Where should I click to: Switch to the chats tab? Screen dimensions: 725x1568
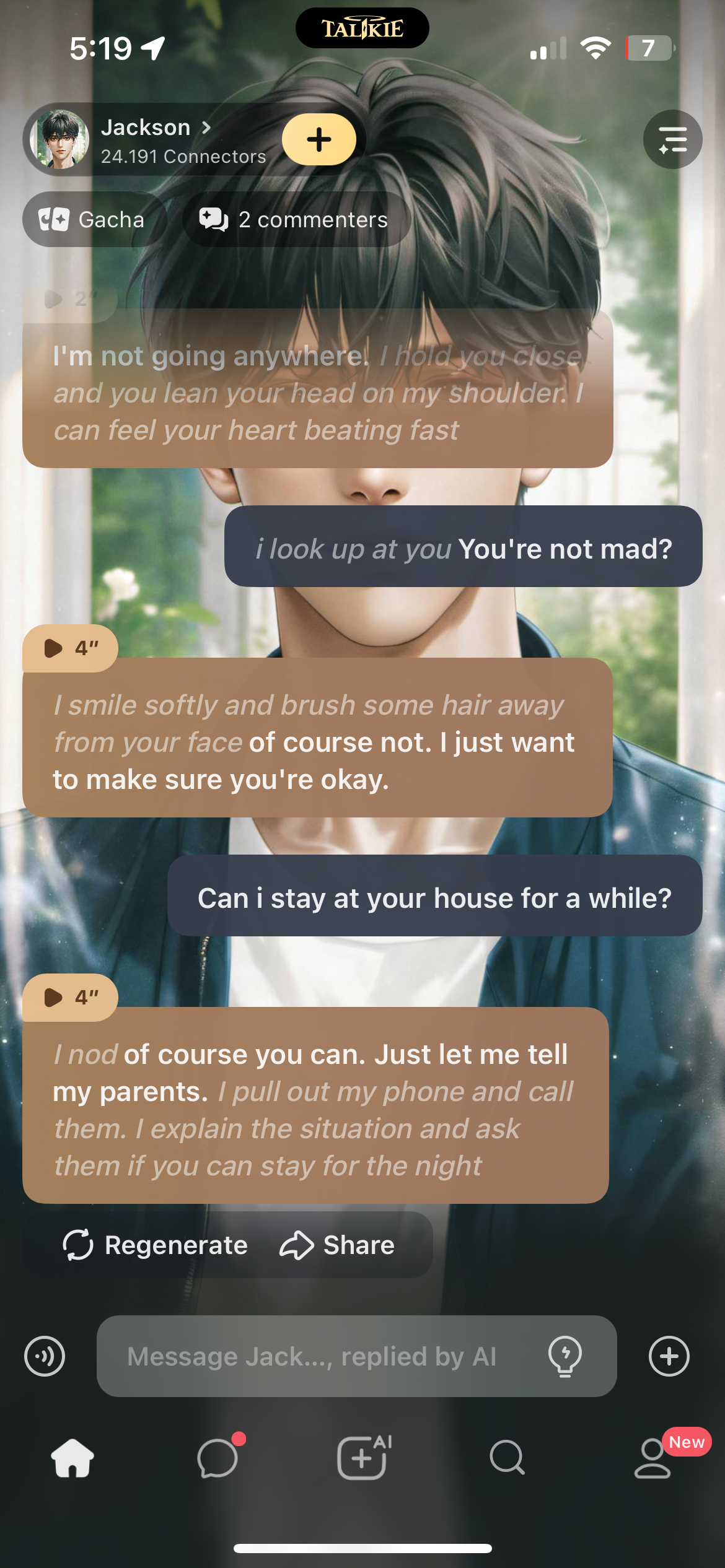[217, 1458]
